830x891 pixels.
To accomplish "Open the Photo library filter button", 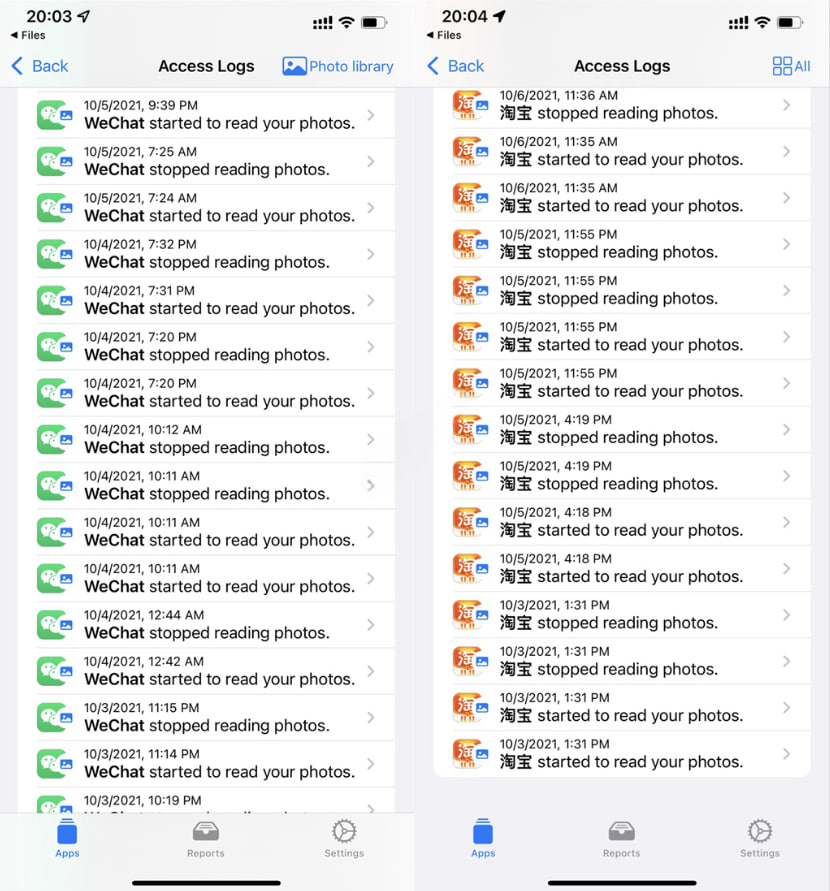I will point(338,66).
